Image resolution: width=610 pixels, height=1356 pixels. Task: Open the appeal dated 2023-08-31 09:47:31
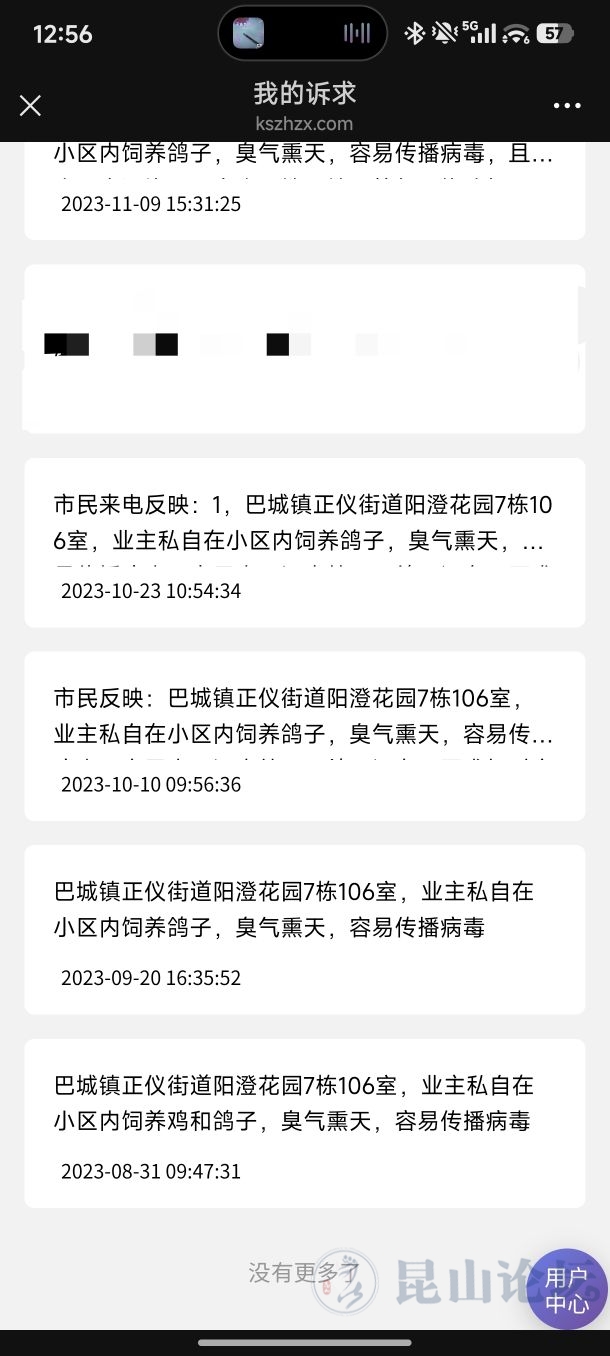[x=304, y=1122]
